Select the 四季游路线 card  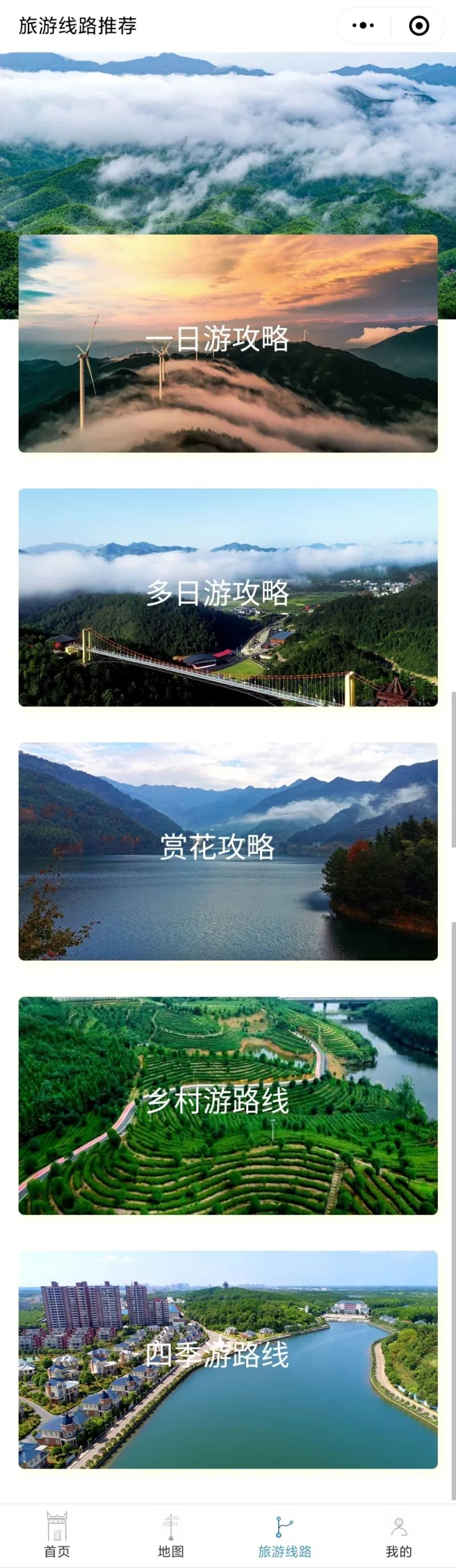[227, 1358]
